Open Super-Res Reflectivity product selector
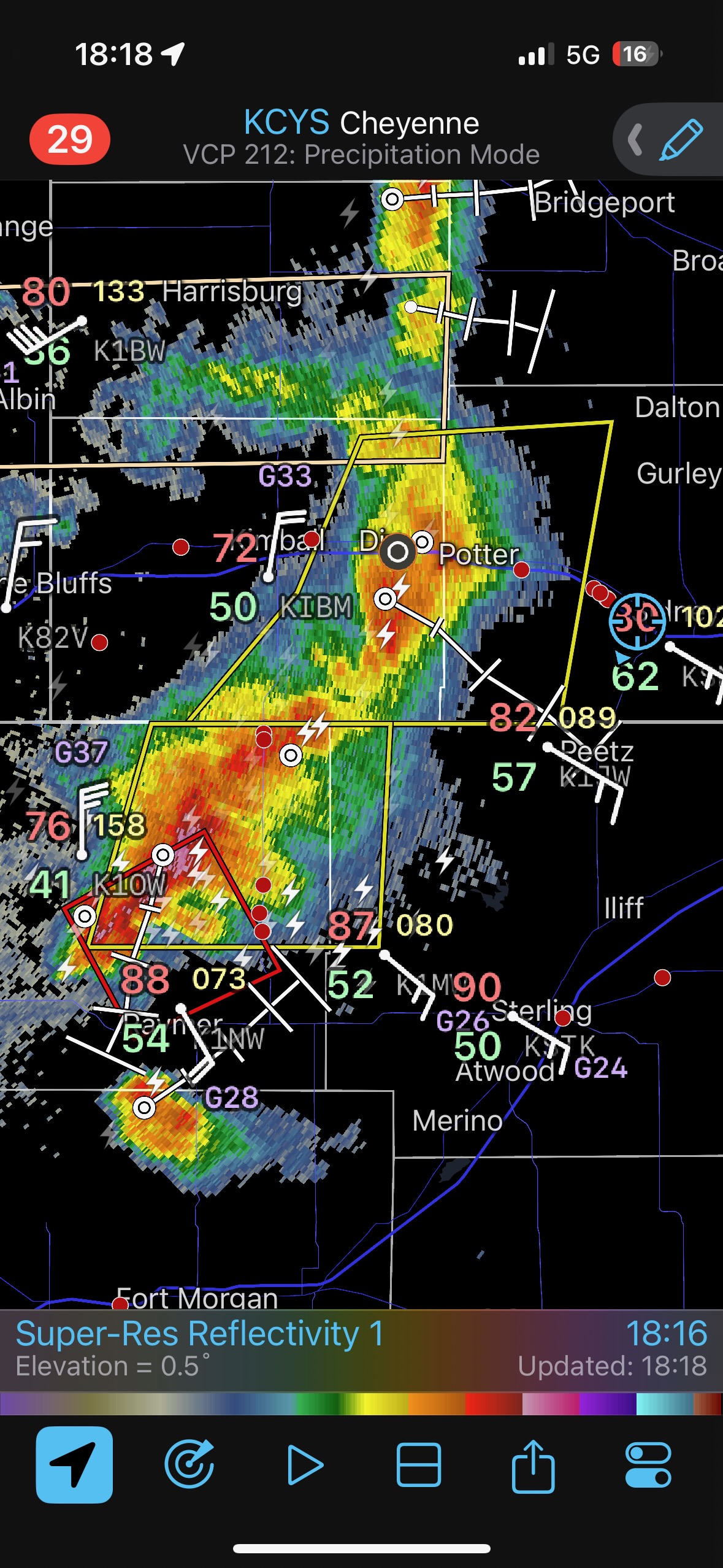This screenshot has height=1568, width=723. (199, 1334)
